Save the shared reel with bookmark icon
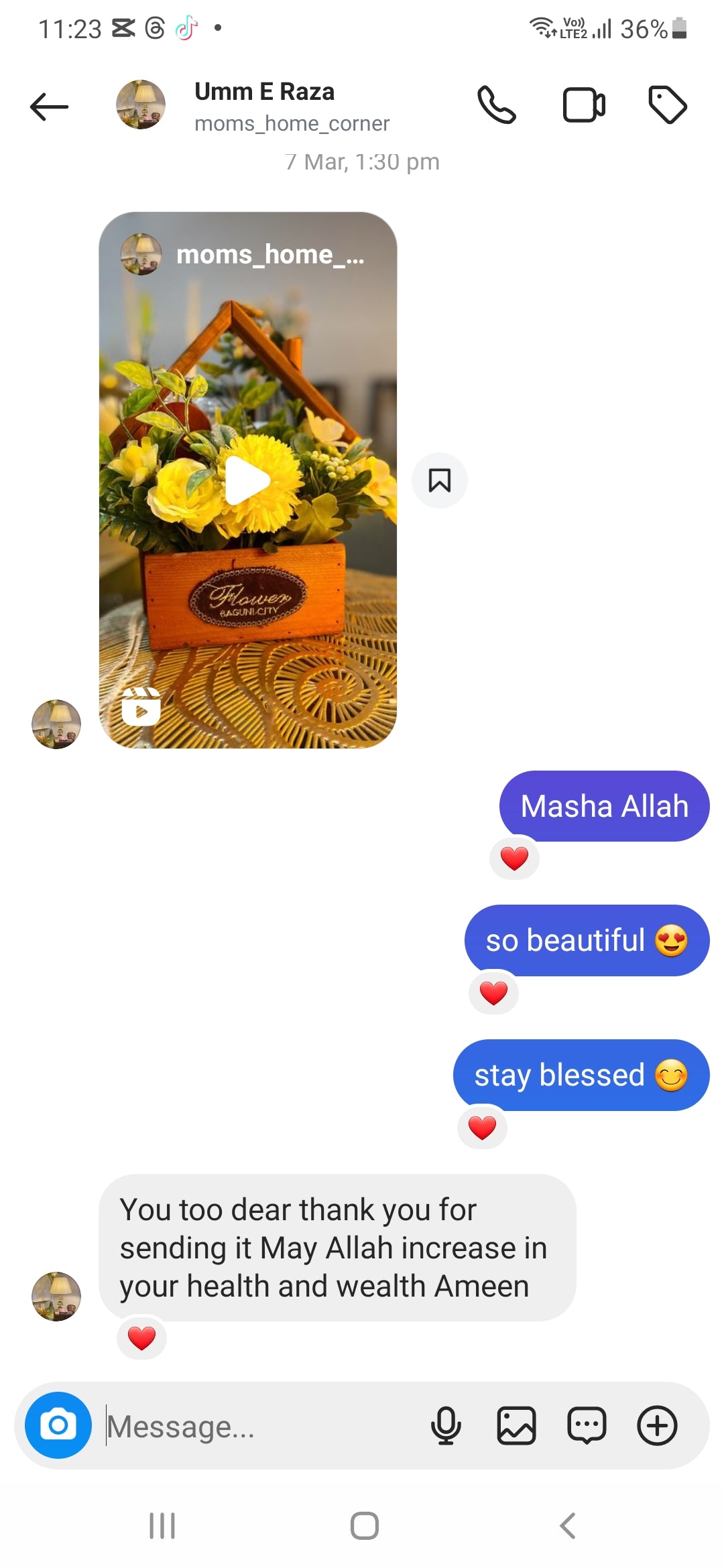The height and width of the screenshot is (1568, 724). [439, 480]
